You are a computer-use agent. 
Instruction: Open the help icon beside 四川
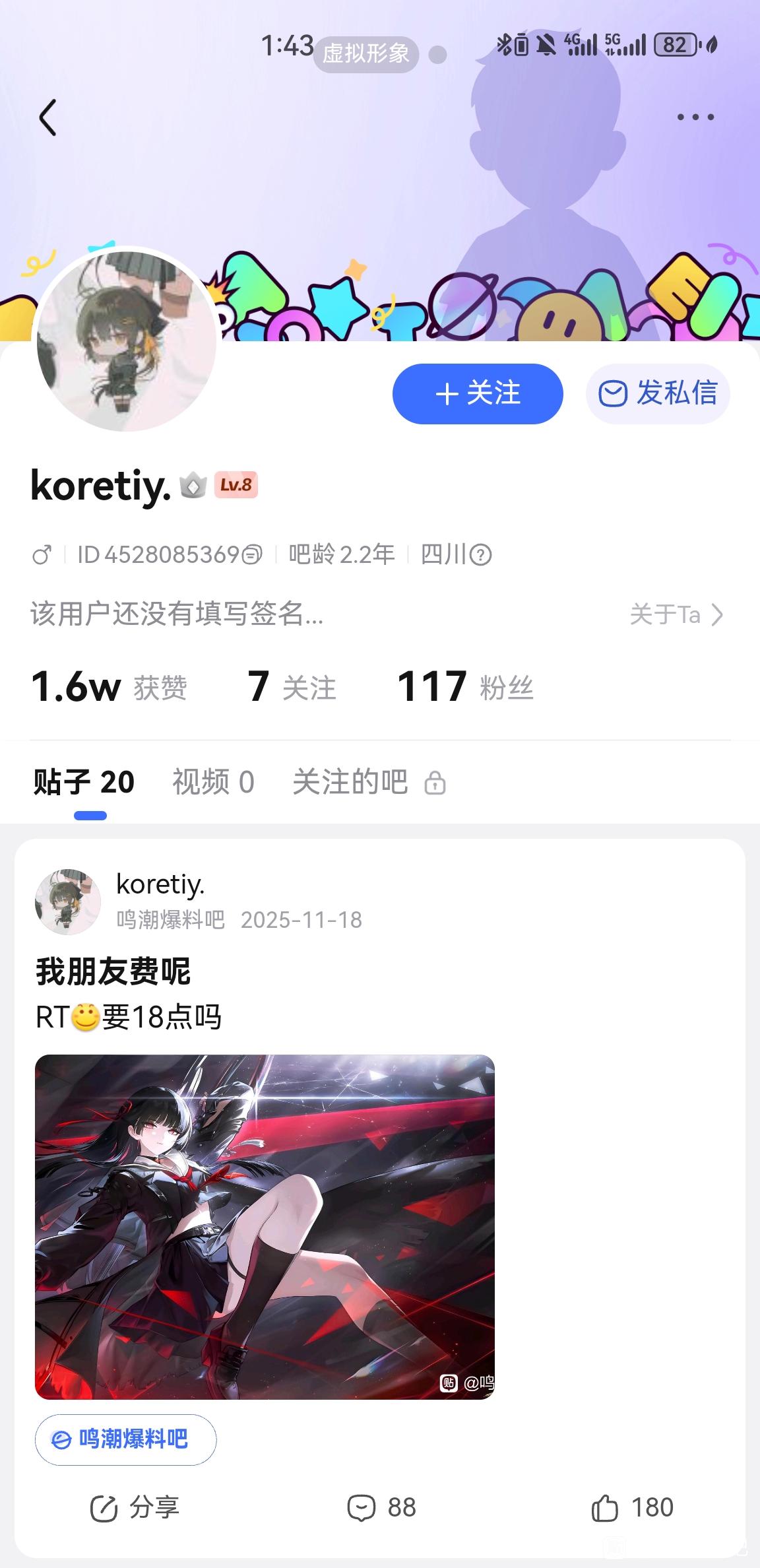coord(481,555)
